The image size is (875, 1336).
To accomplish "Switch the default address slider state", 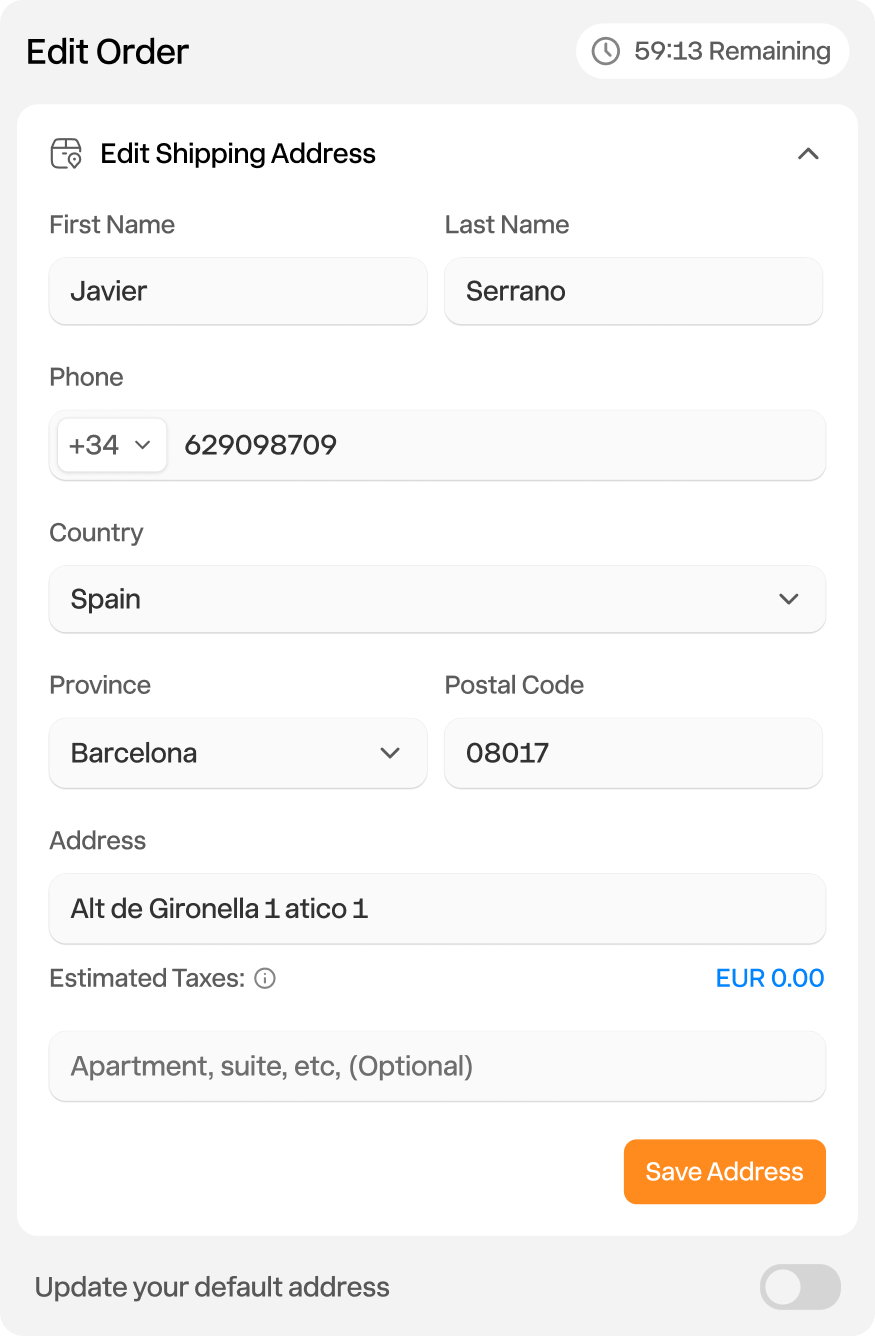I will click(798, 1287).
